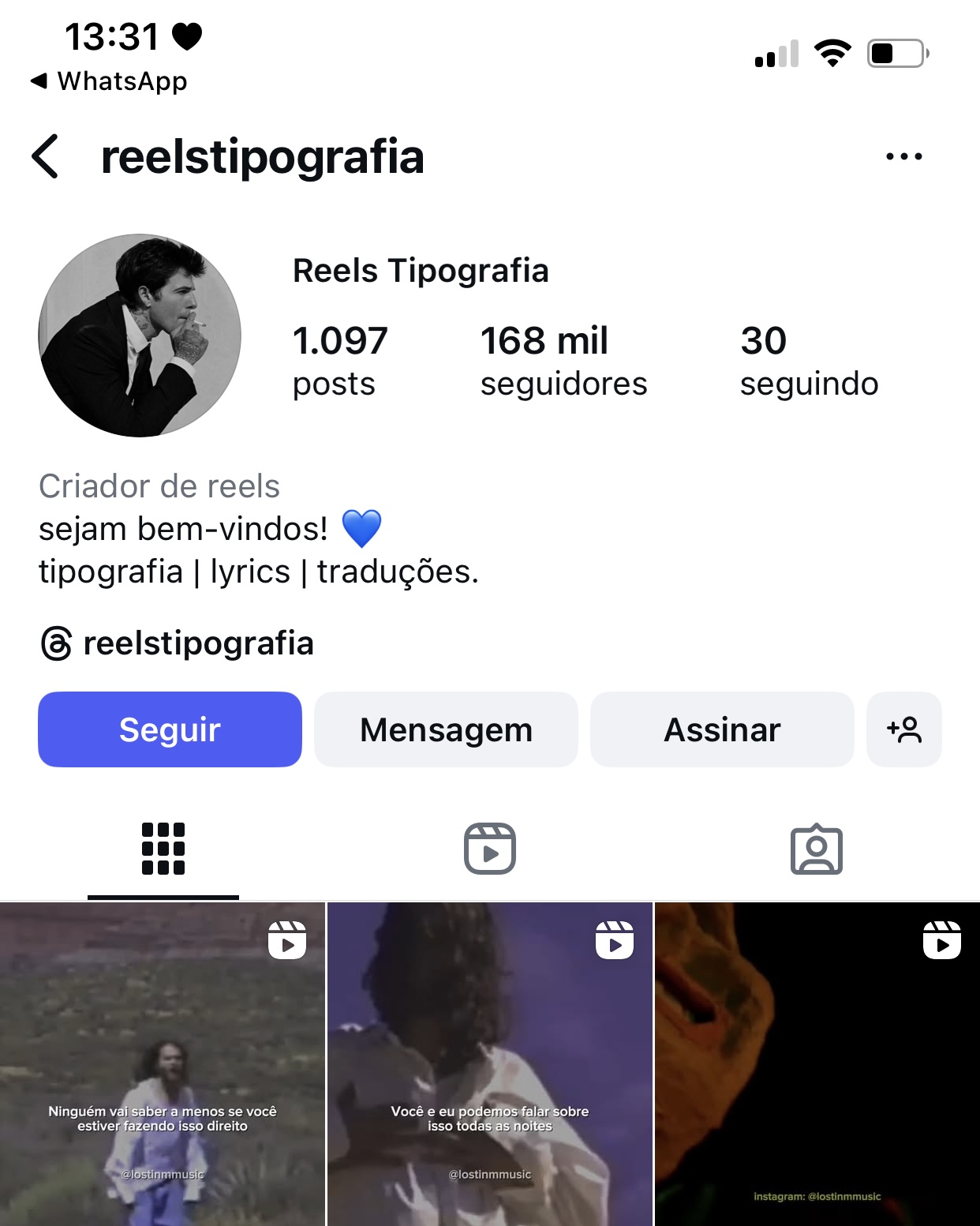
Task: Play the reel 'Você e eu podemos falar'
Action: [490, 1064]
